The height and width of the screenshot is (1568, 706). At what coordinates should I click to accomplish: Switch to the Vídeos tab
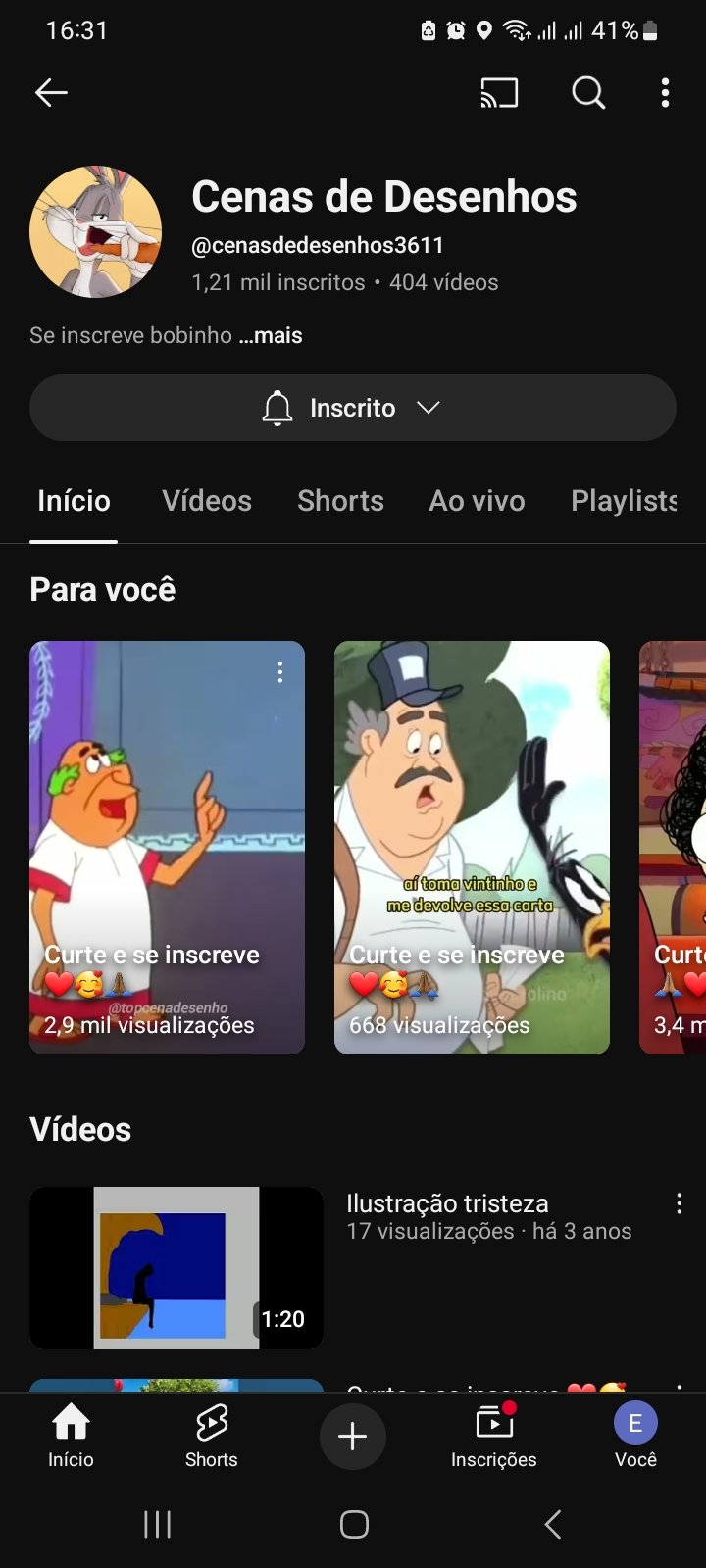point(207,501)
